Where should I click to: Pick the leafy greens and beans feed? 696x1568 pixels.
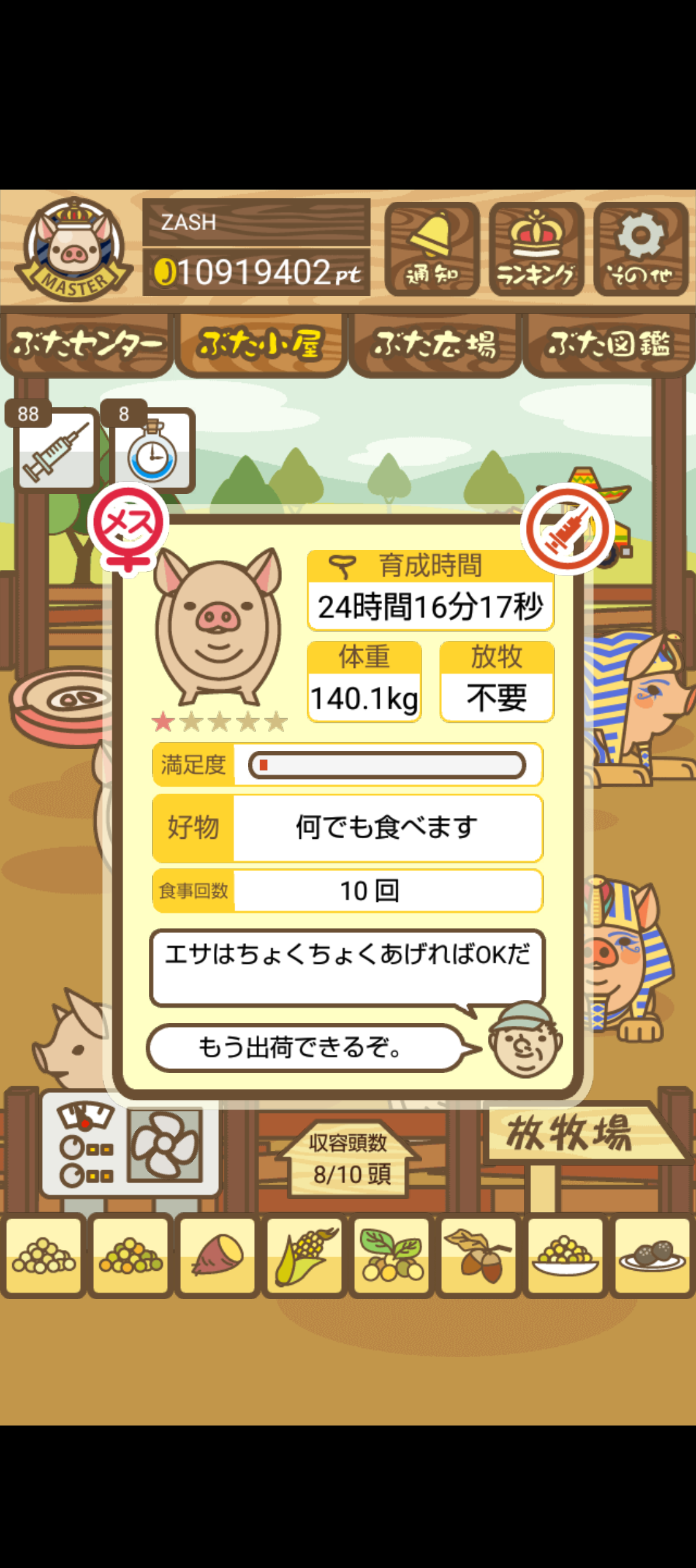pyautogui.click(x=391, y=1255)
